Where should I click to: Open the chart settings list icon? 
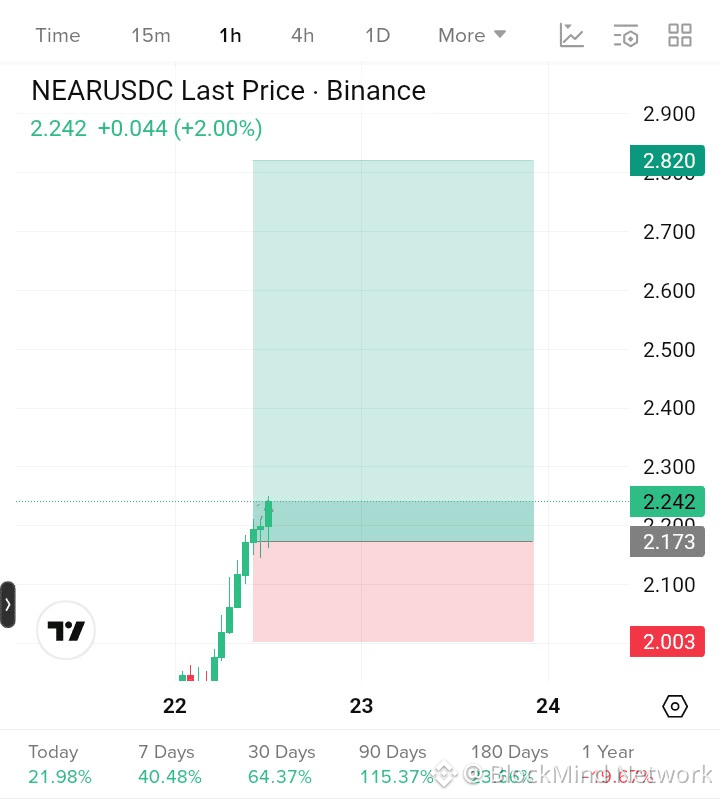click(x=626, y=36)
